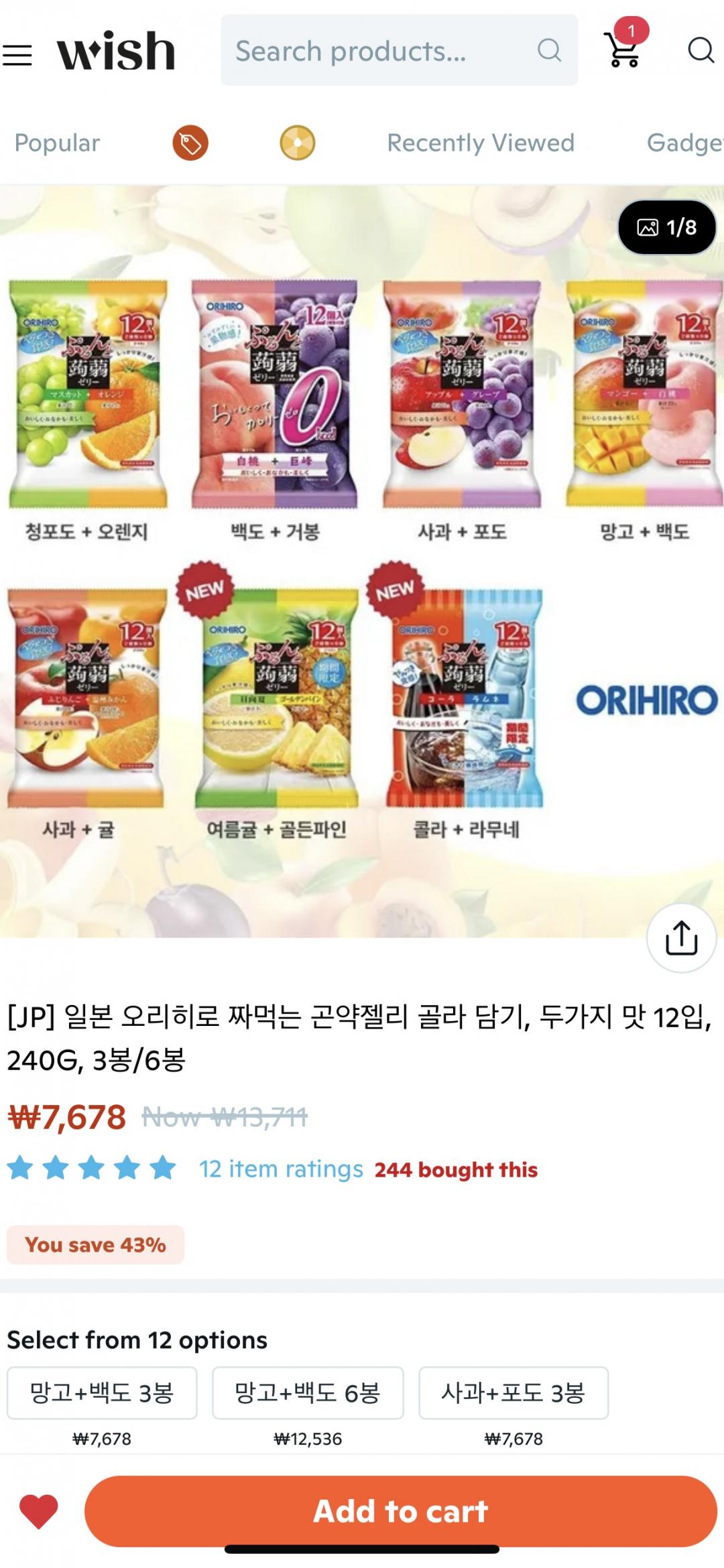This screenshot has height=1568, width=724.
Task: Add to cart
Action: pos(401,1512)
